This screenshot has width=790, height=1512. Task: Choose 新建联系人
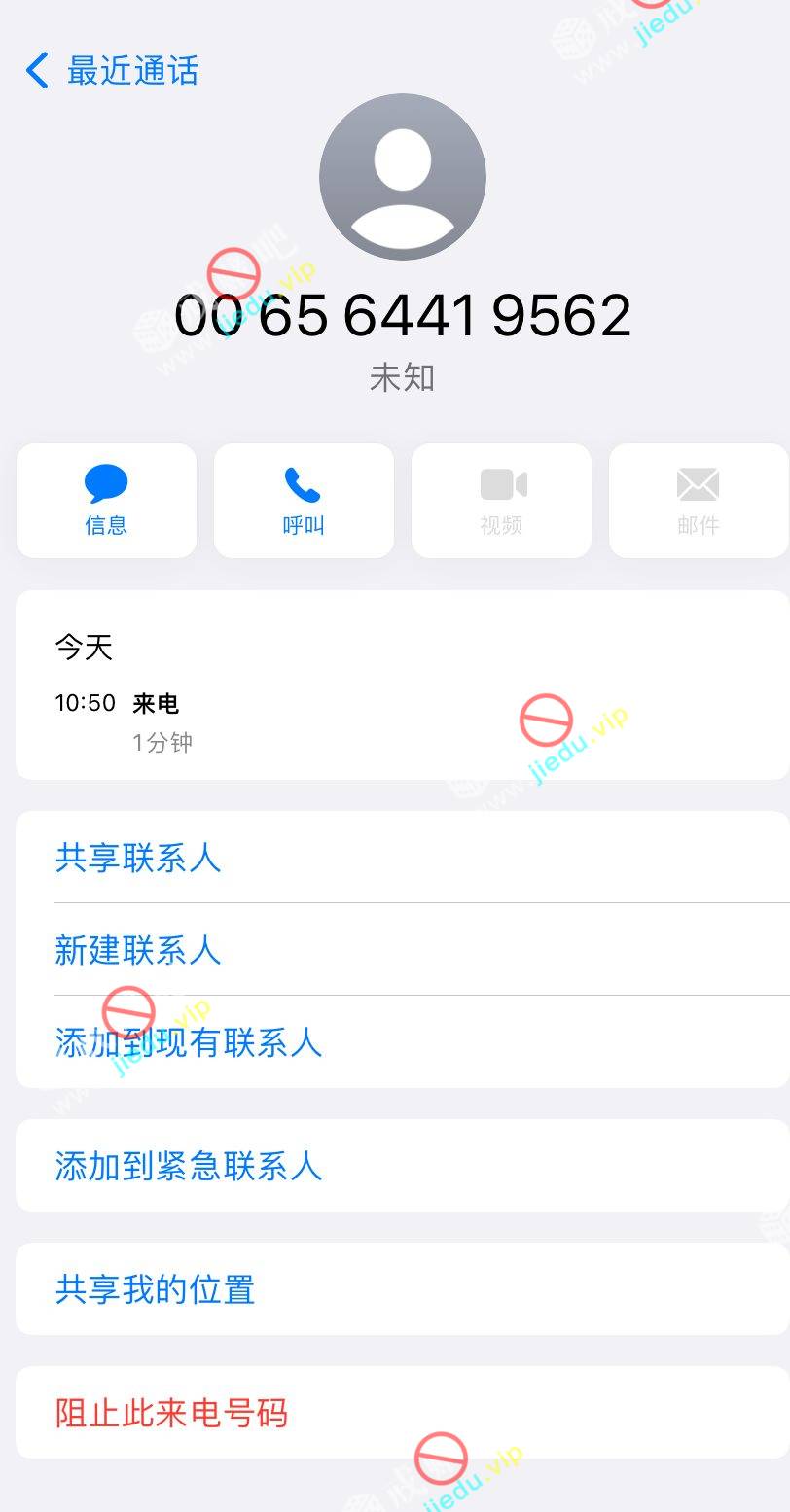click(138, 950)
